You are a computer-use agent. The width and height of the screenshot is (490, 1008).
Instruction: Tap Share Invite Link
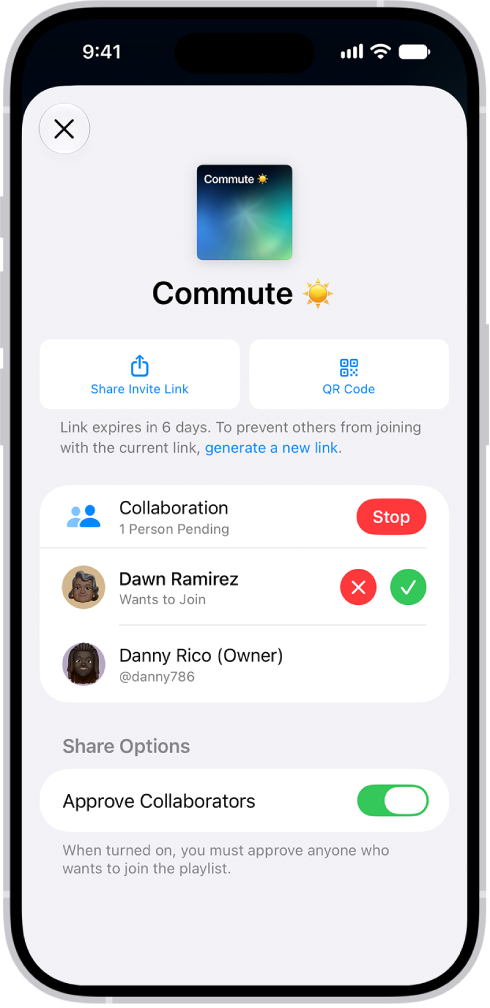(x=140, y=374)
